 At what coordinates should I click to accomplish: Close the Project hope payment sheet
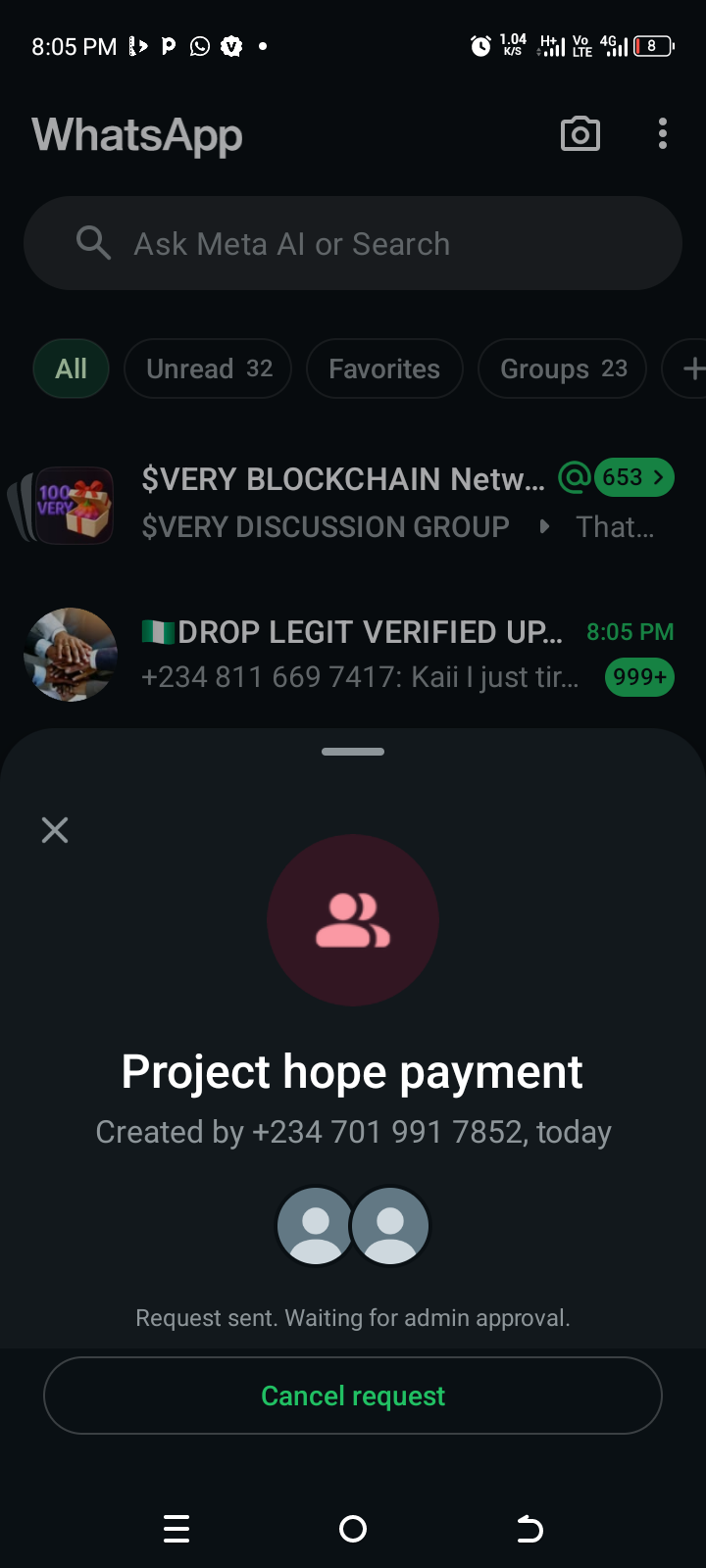click(55, 830)
